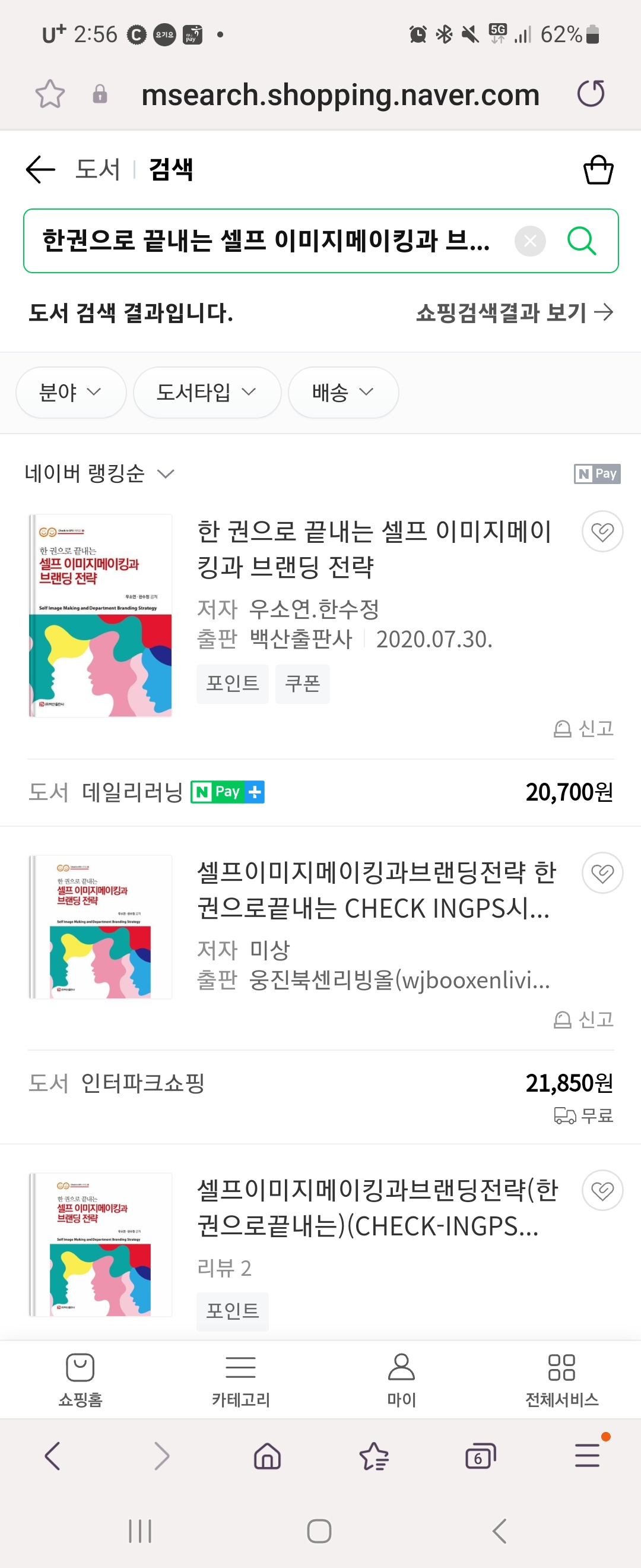Open the shopping basket
The width and height of the screenshot is (641, 1568).
598,170
